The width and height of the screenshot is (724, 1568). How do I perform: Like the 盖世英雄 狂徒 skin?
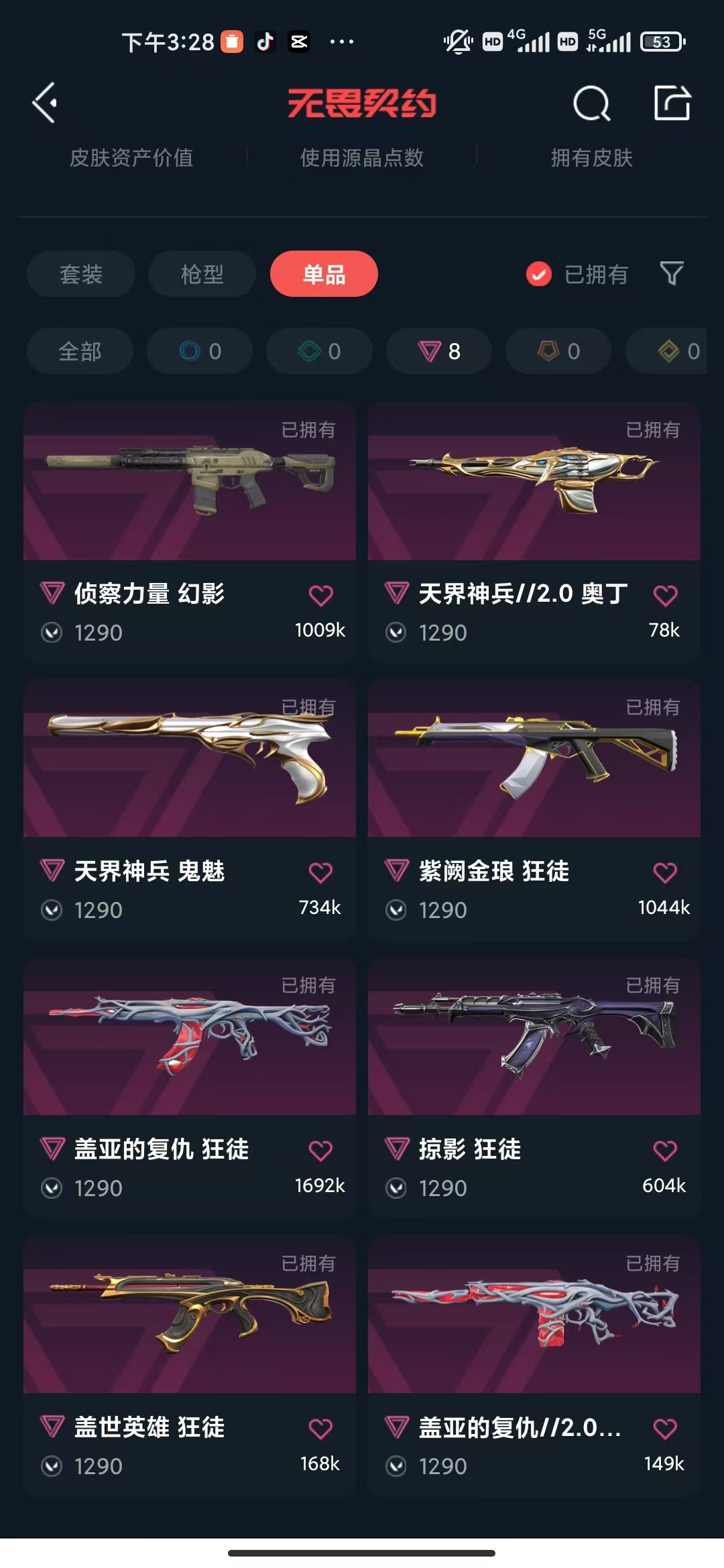[x=320, y=1429]
